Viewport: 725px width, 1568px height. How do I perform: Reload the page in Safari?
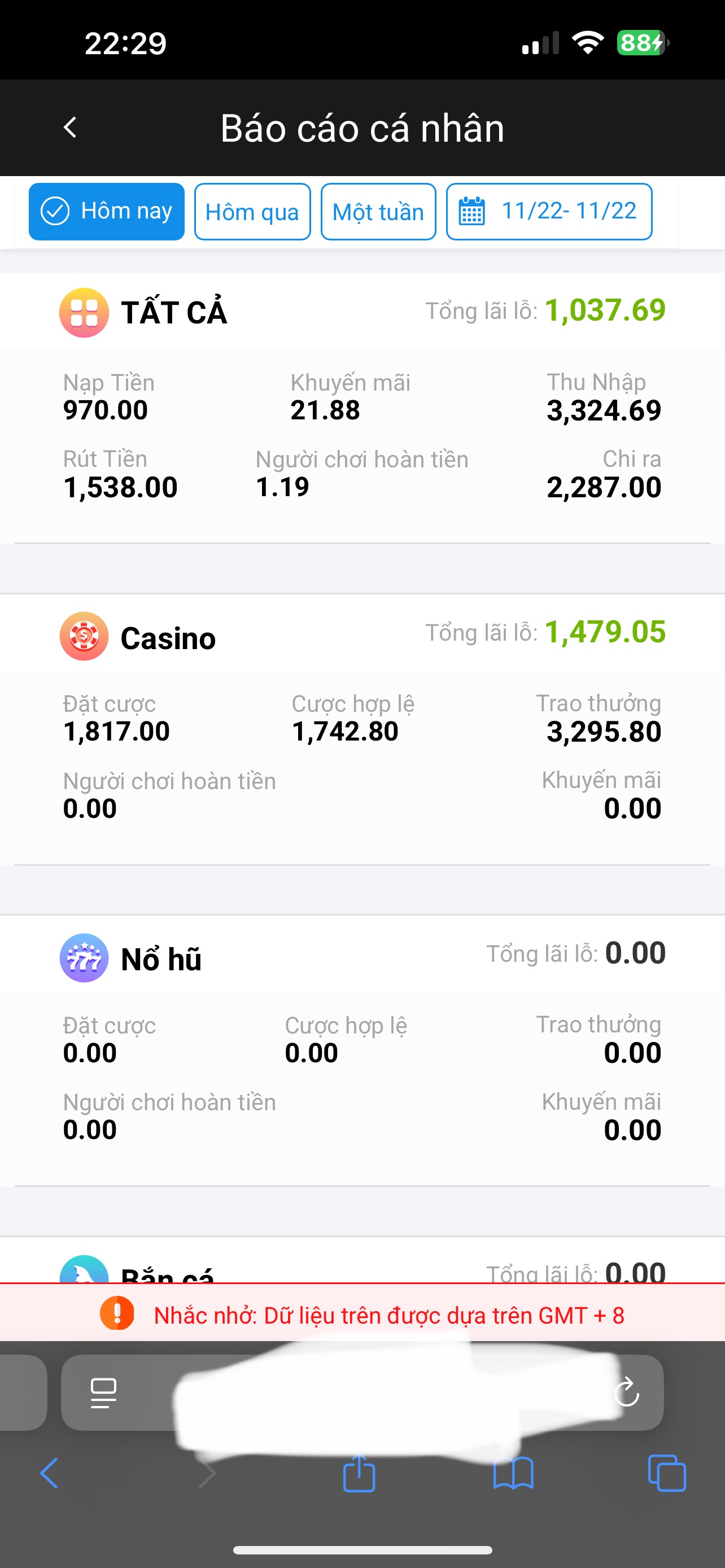[626, 1392]
